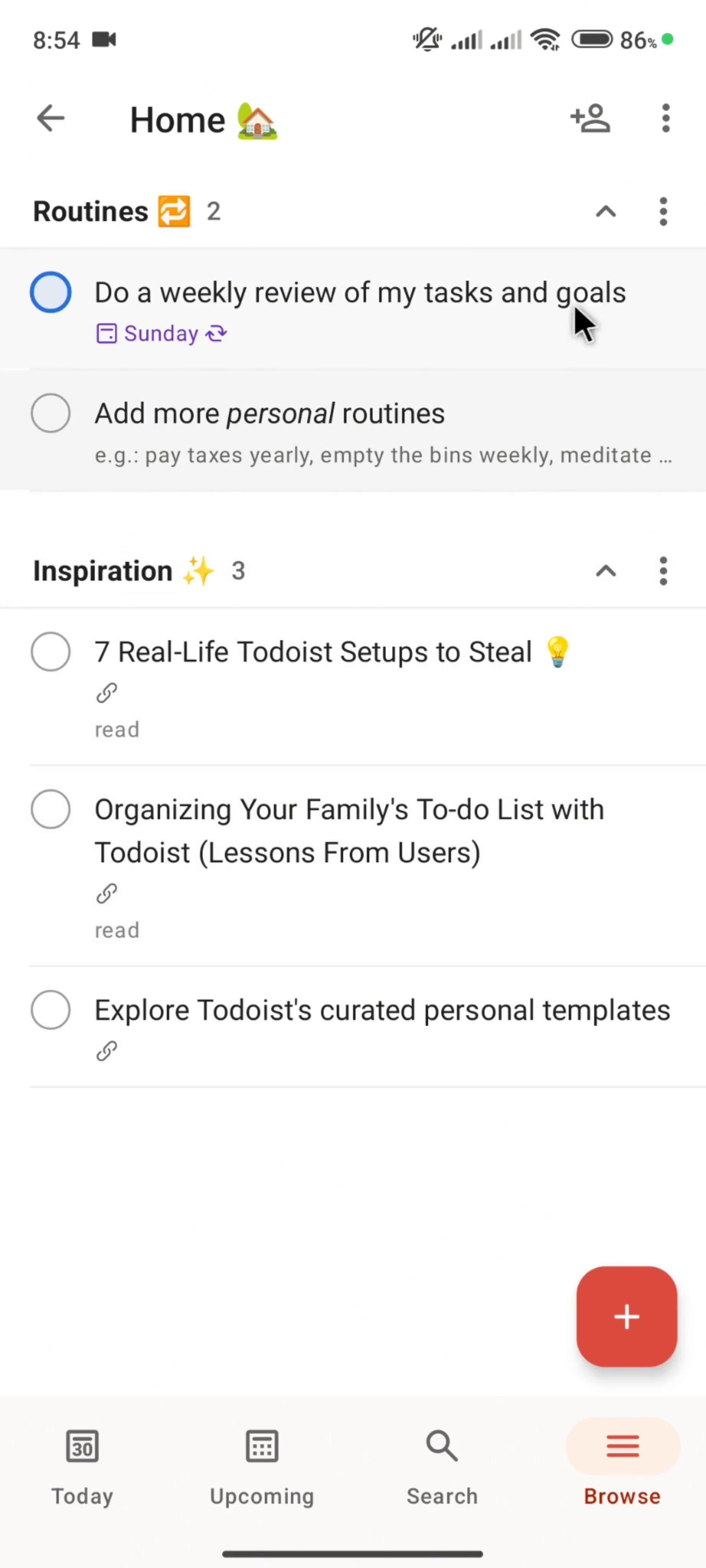Open the Inspiration section options menu
Image resolution: width=706 pixels, height=1568 pixels.
click(x=663, y=571)
